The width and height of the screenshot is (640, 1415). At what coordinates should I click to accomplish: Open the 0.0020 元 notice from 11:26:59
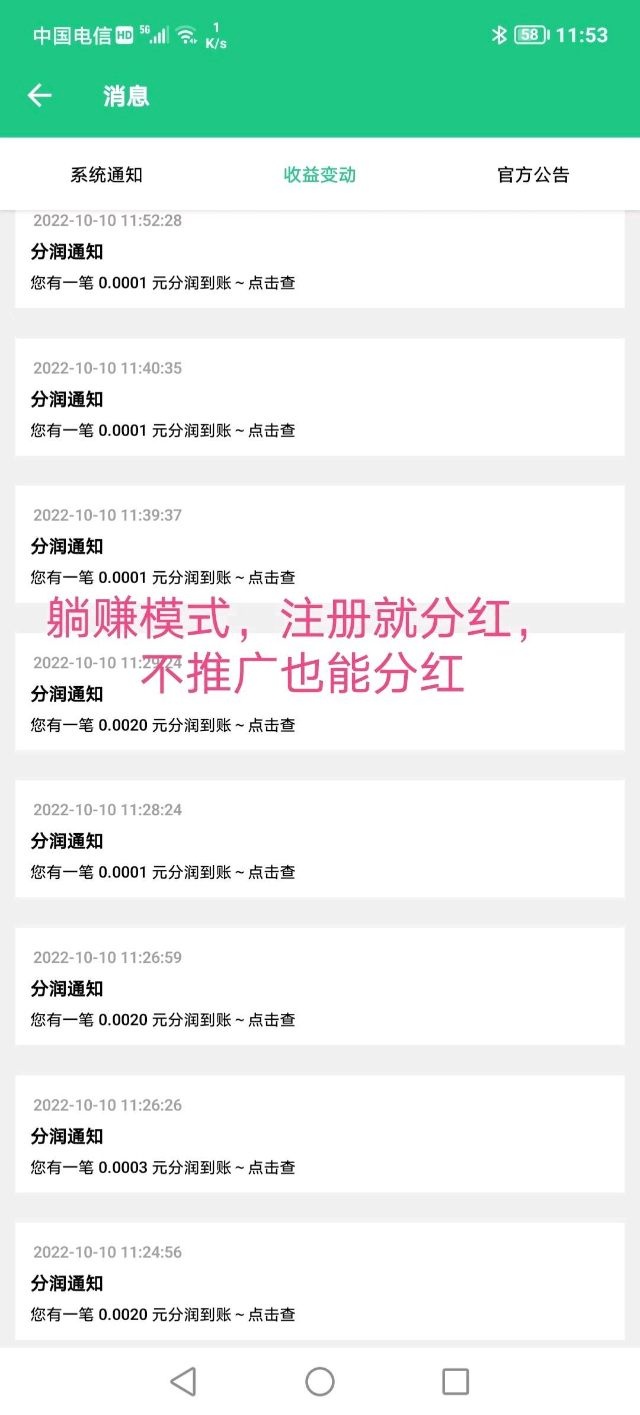[x=319, y=988]
